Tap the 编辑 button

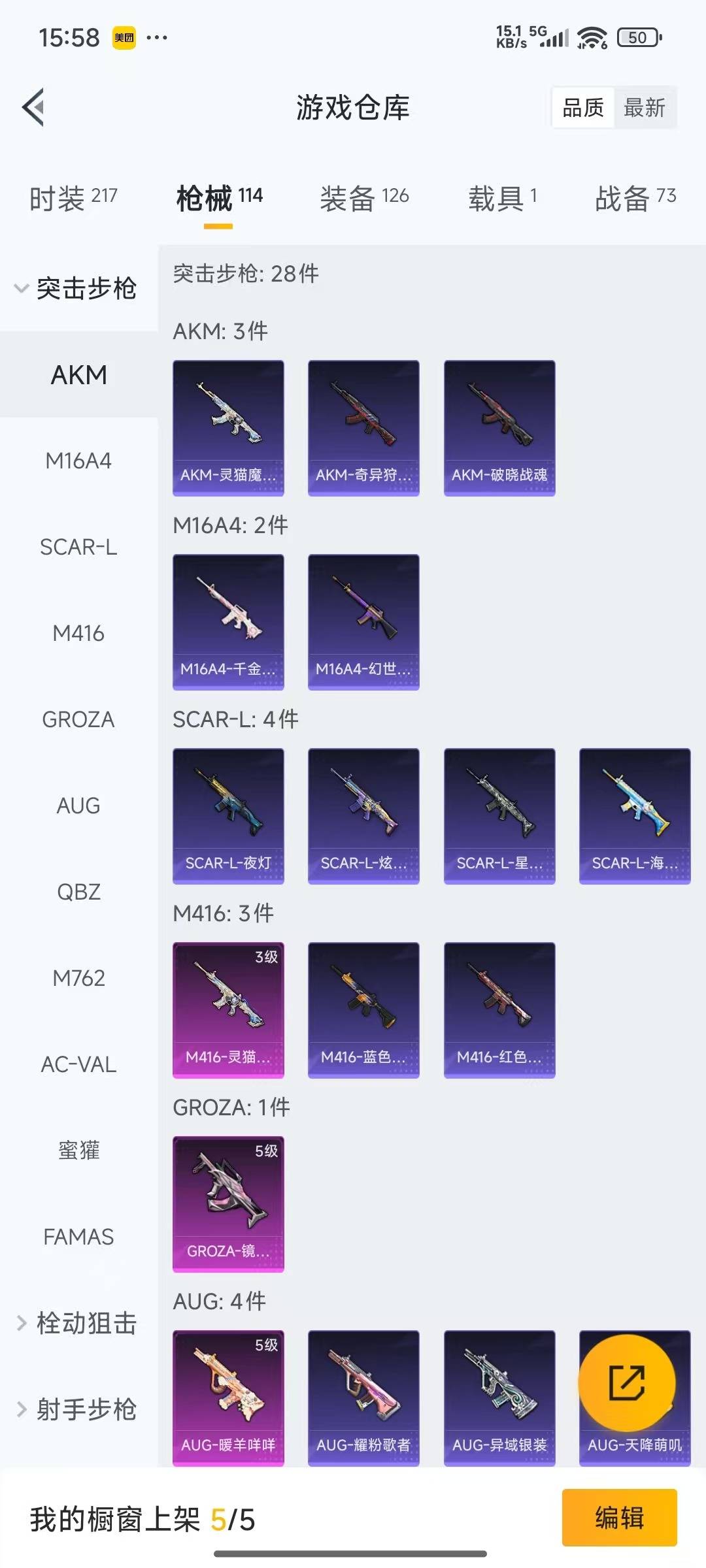click(619, 1518)
